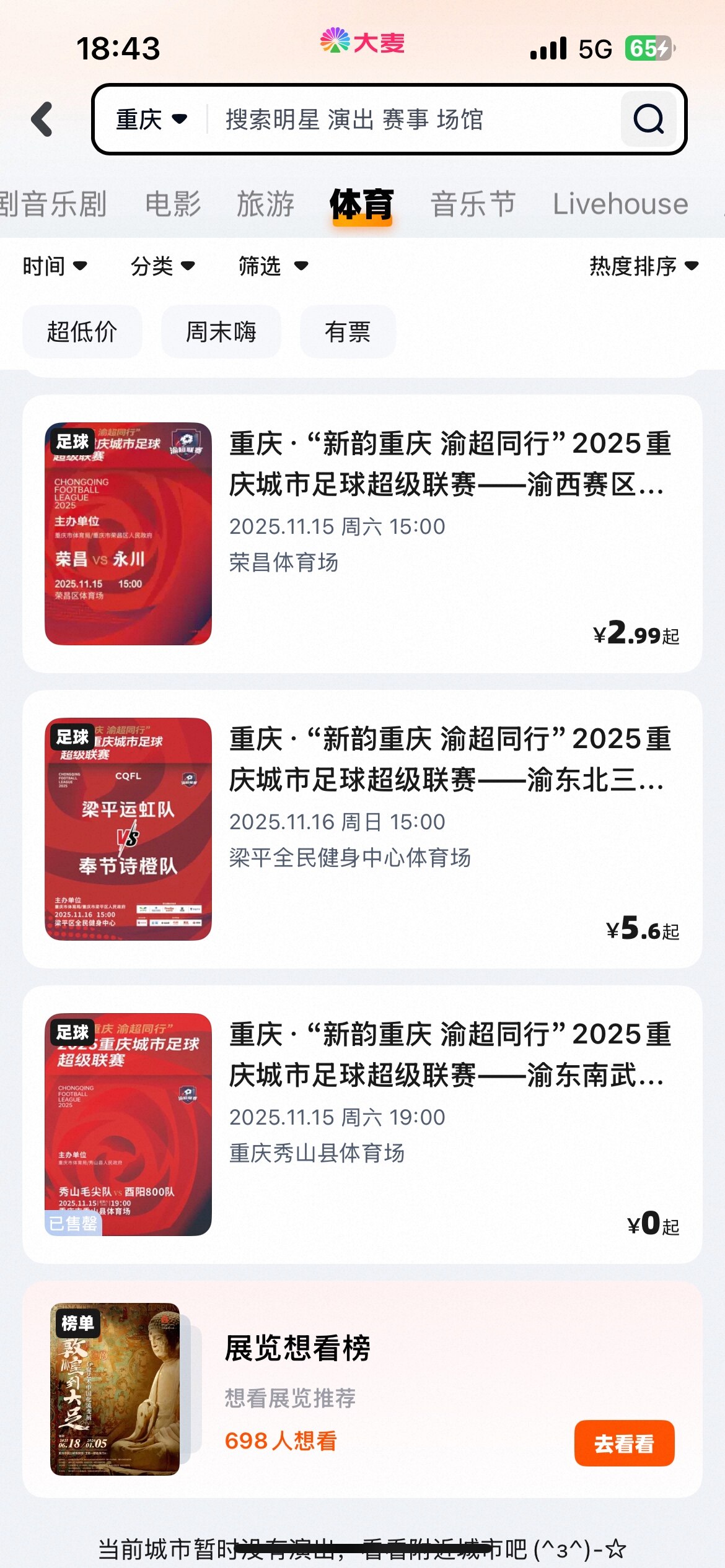Viewport: 725px width, 1568px height.
Task: Switch to the 音乐节 tab
Action: point(473,204)
